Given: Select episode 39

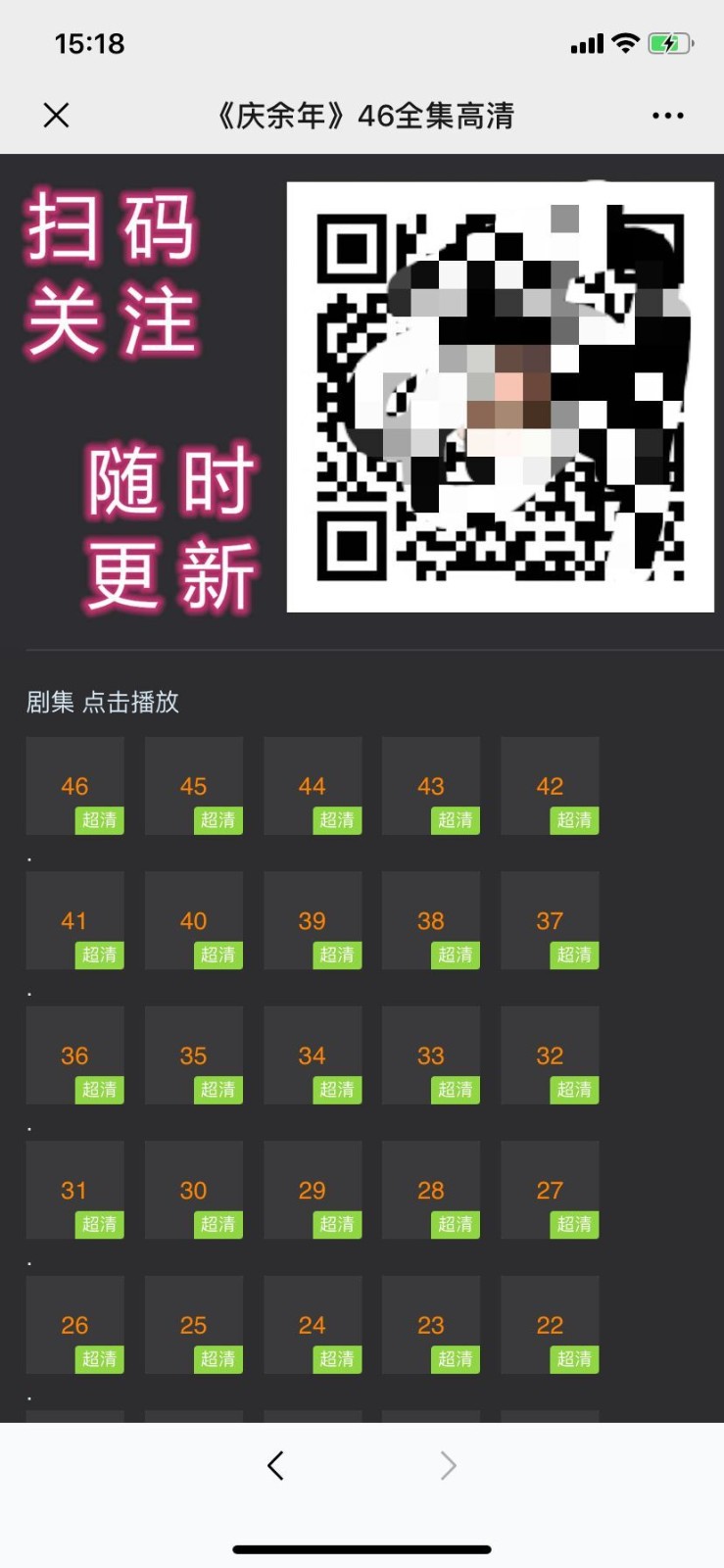Looking at the screenshot, I should pos(313,921).
